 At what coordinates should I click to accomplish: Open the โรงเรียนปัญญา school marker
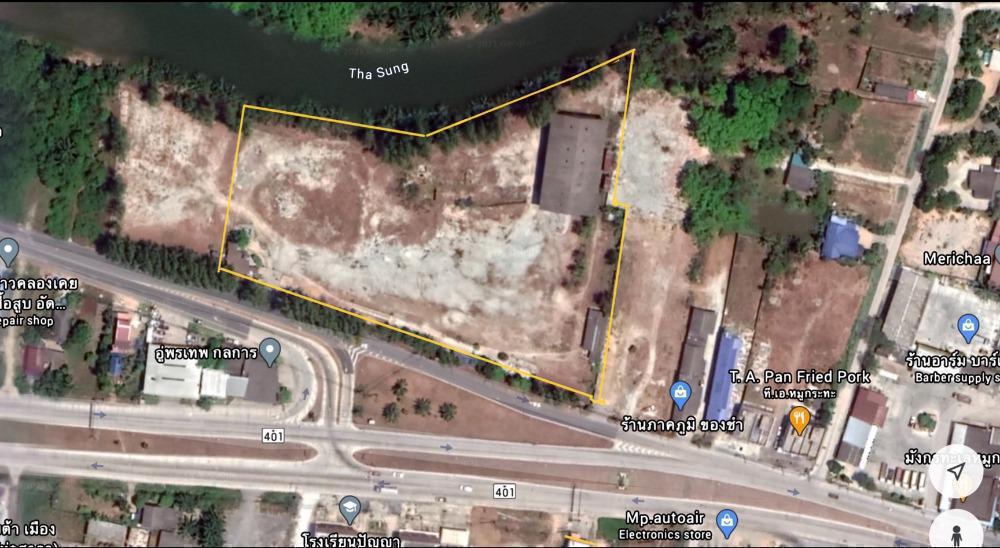[349, 509]
